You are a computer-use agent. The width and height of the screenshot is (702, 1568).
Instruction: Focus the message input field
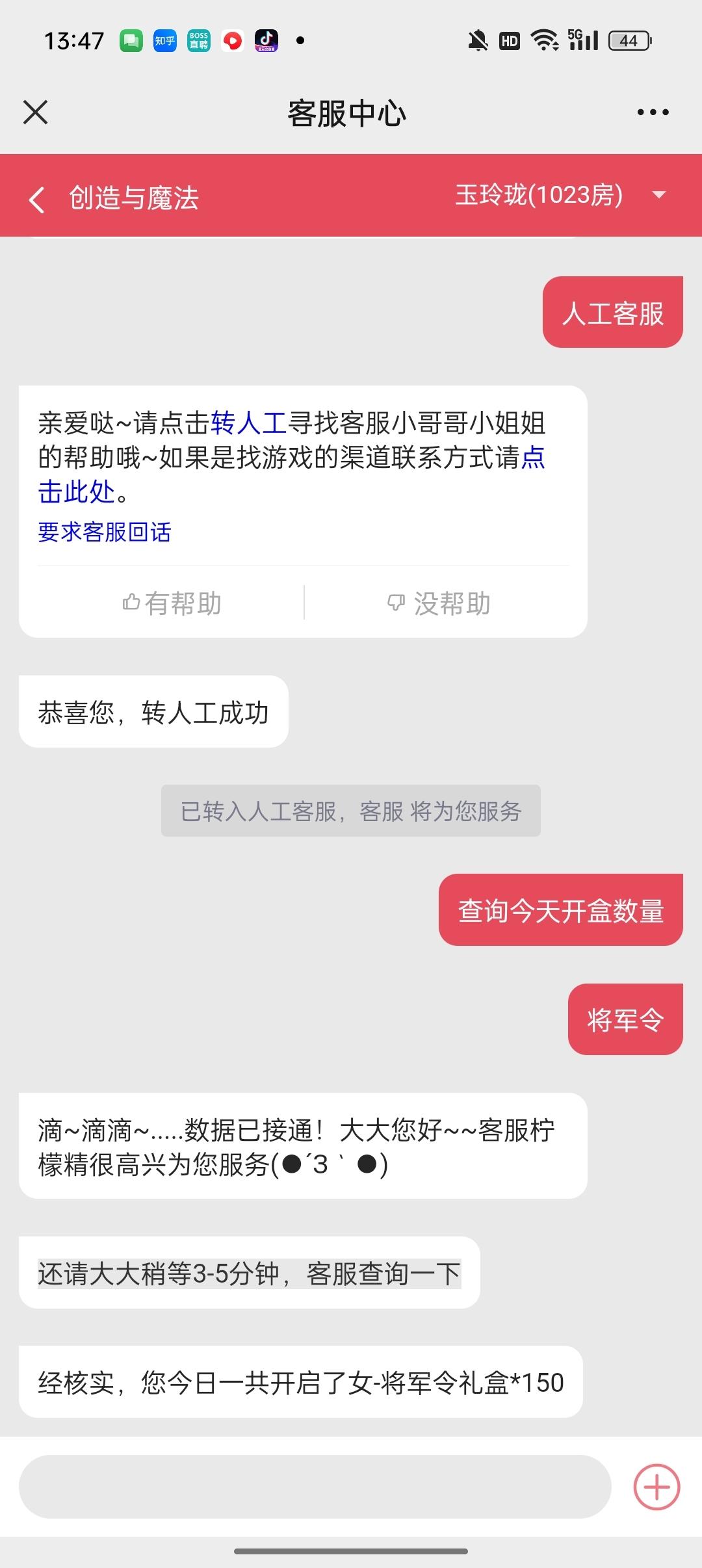(315, 1486)
